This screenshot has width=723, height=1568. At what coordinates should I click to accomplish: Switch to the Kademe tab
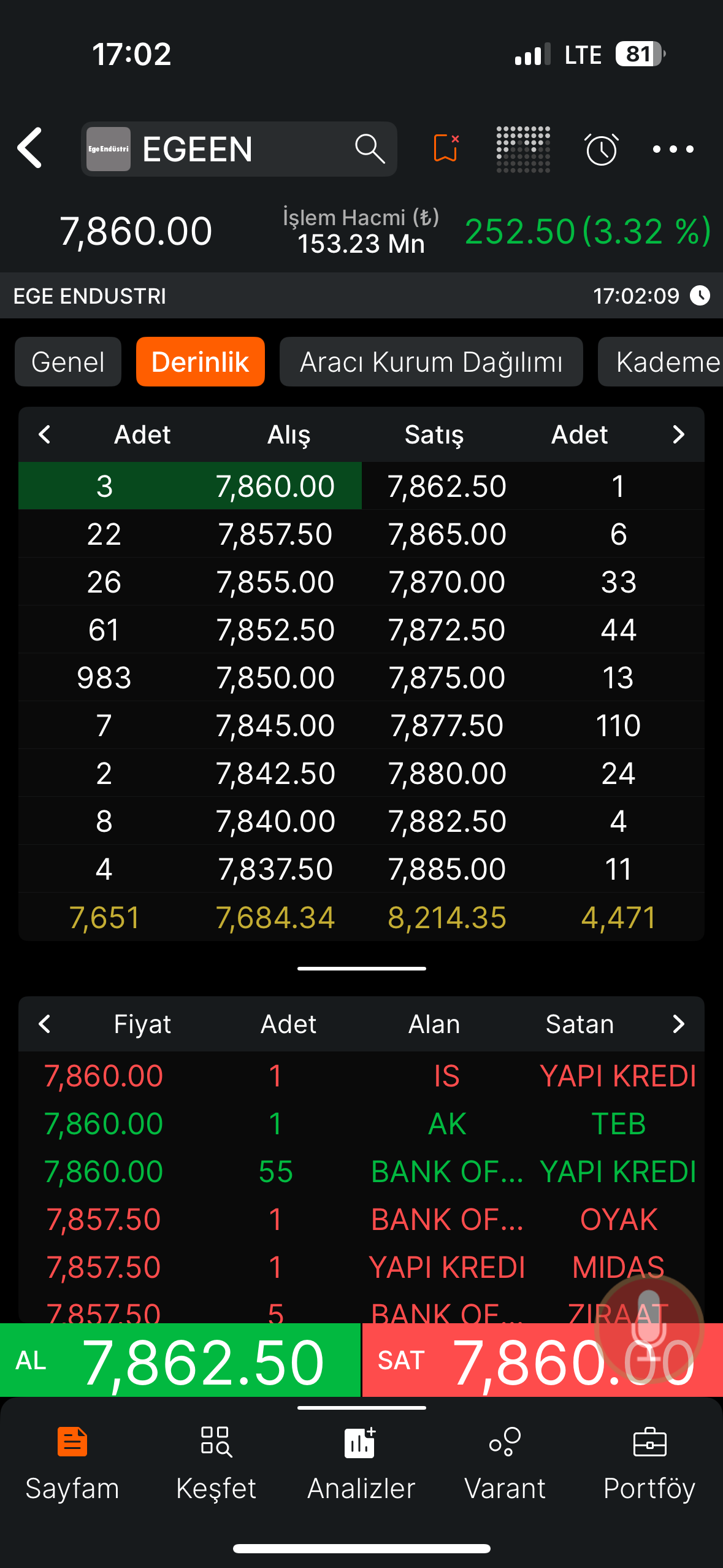tap(661, 361)
